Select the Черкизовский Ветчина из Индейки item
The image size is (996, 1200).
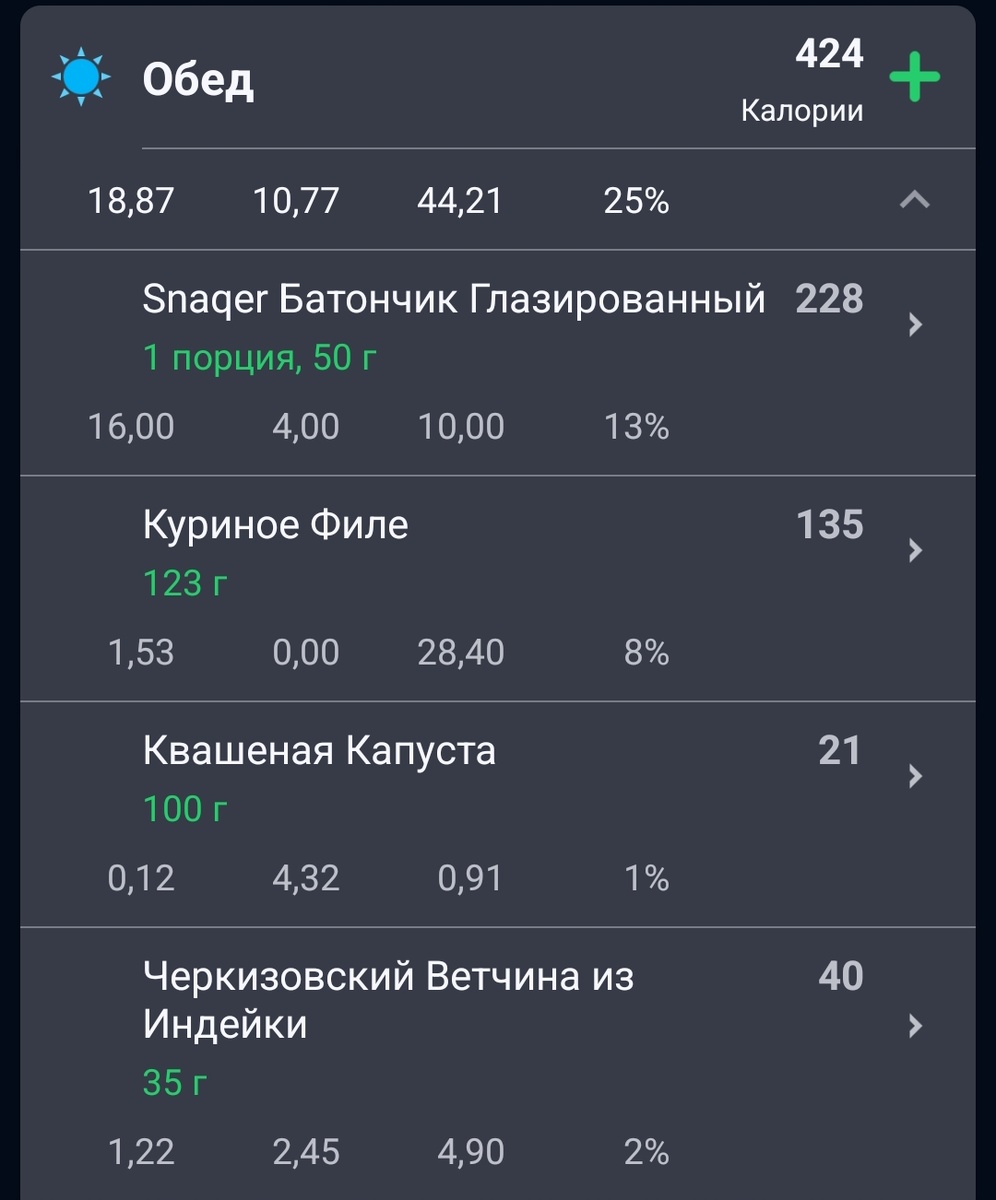[x=390, y=1000]
